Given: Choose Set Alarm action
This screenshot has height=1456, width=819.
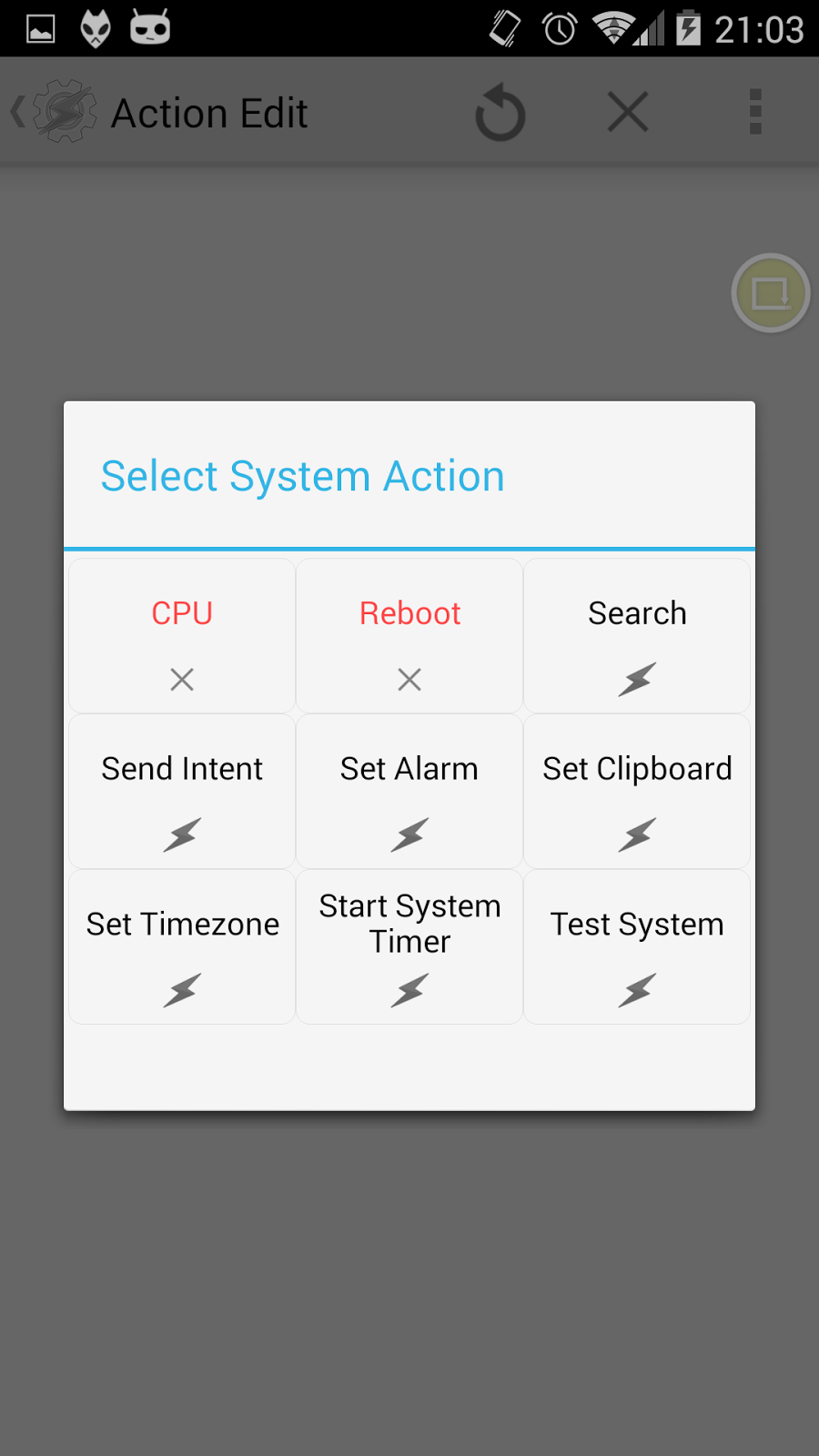Looking at the screenshot, I should pos(409,791).
